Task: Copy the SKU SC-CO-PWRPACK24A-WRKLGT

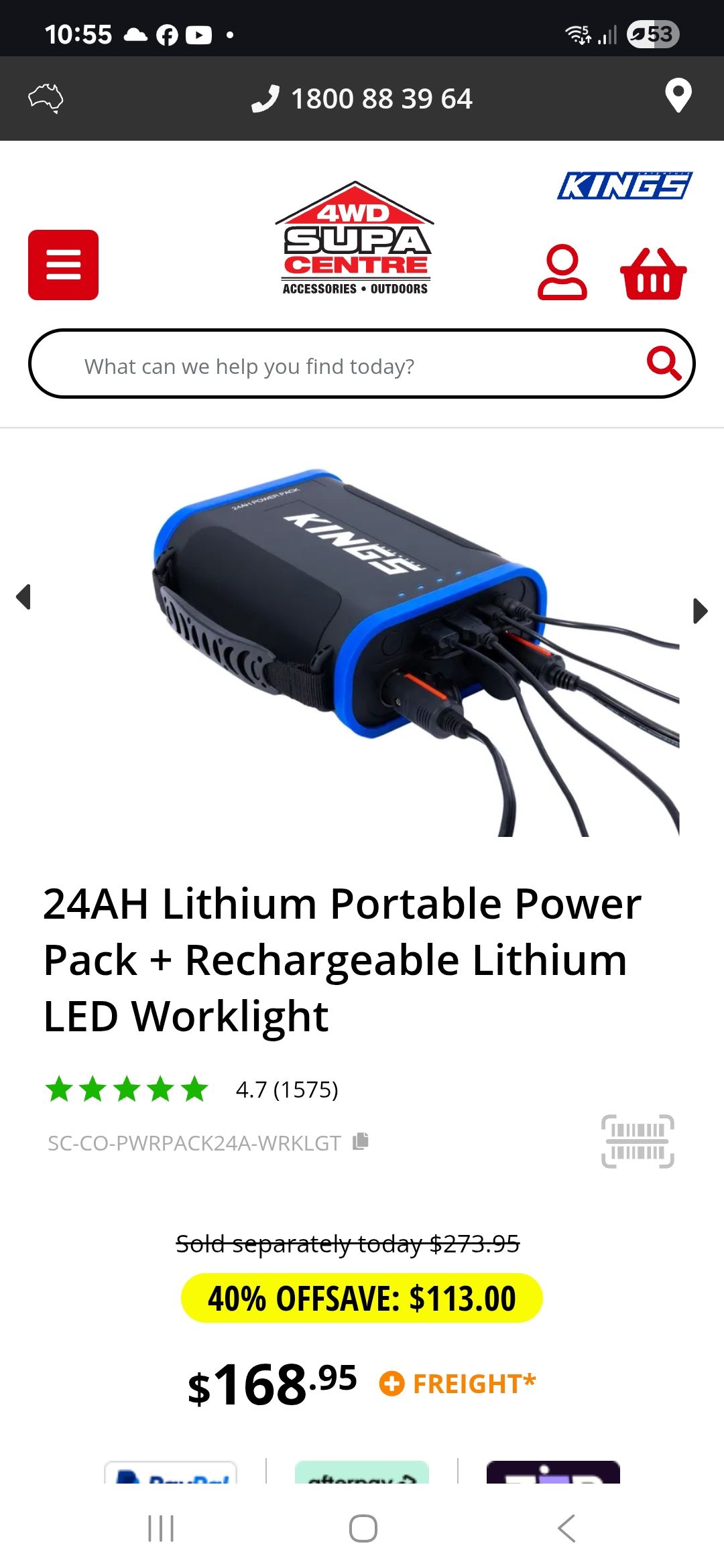Action: [361, 1140]
